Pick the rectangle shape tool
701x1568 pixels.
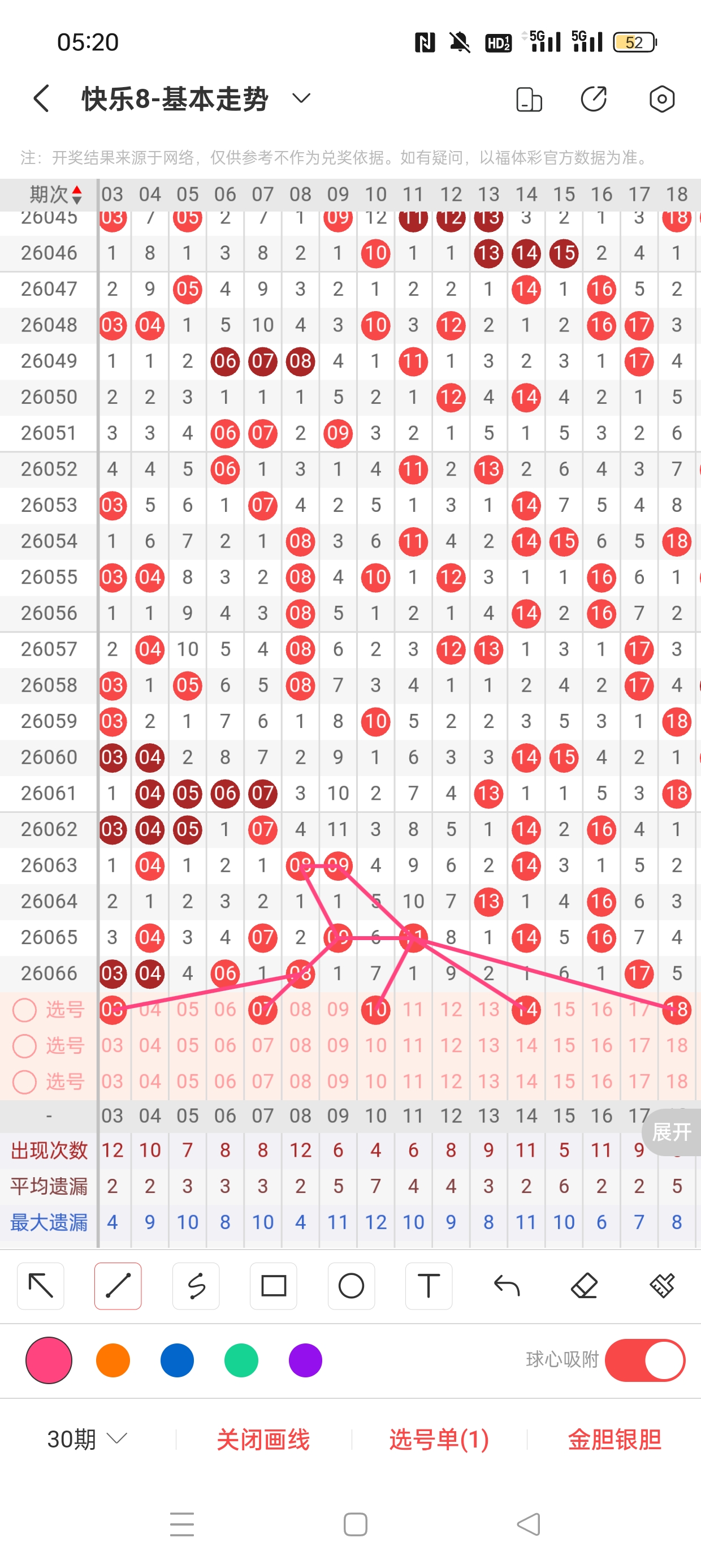point(273,1286)
